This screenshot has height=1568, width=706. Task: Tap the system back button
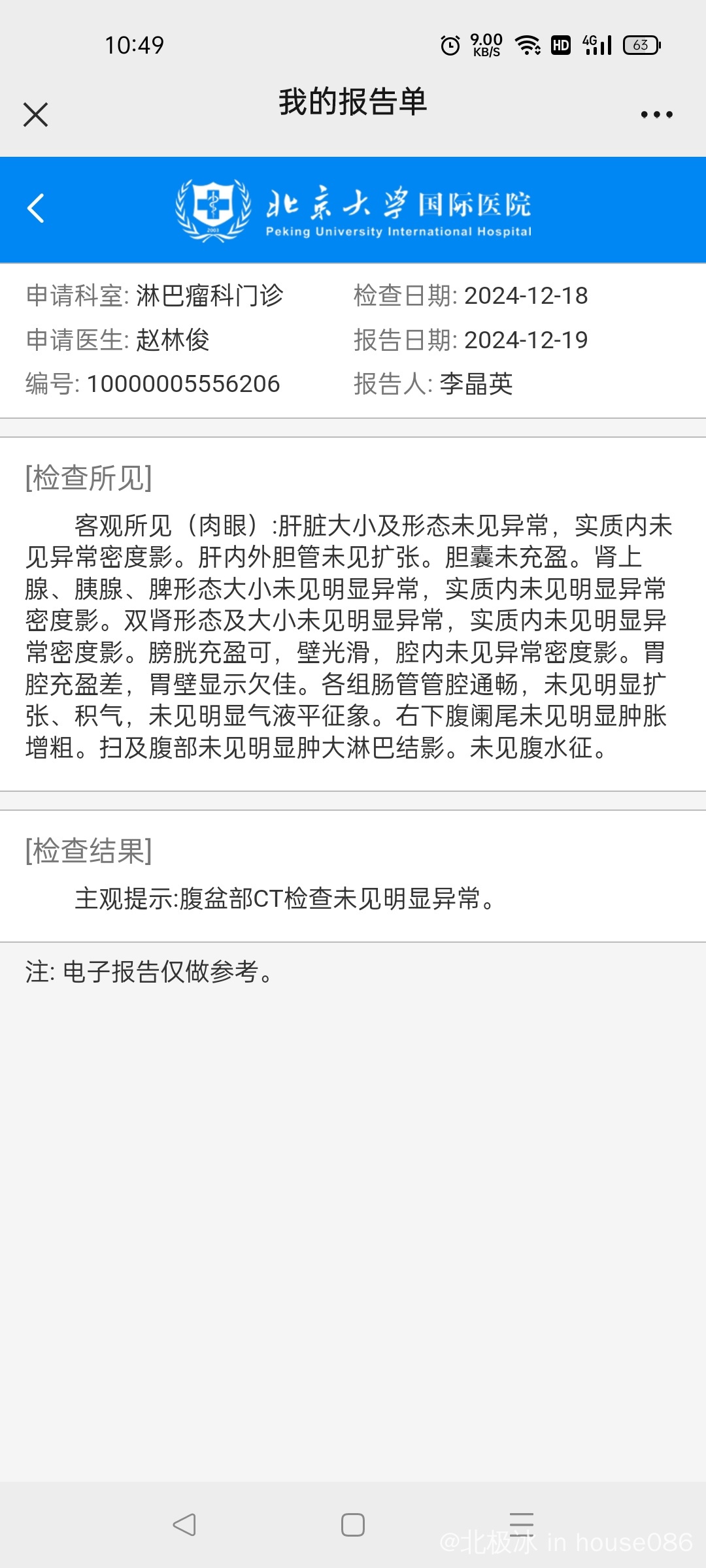pyautogui.click(x=184, y=1525)
